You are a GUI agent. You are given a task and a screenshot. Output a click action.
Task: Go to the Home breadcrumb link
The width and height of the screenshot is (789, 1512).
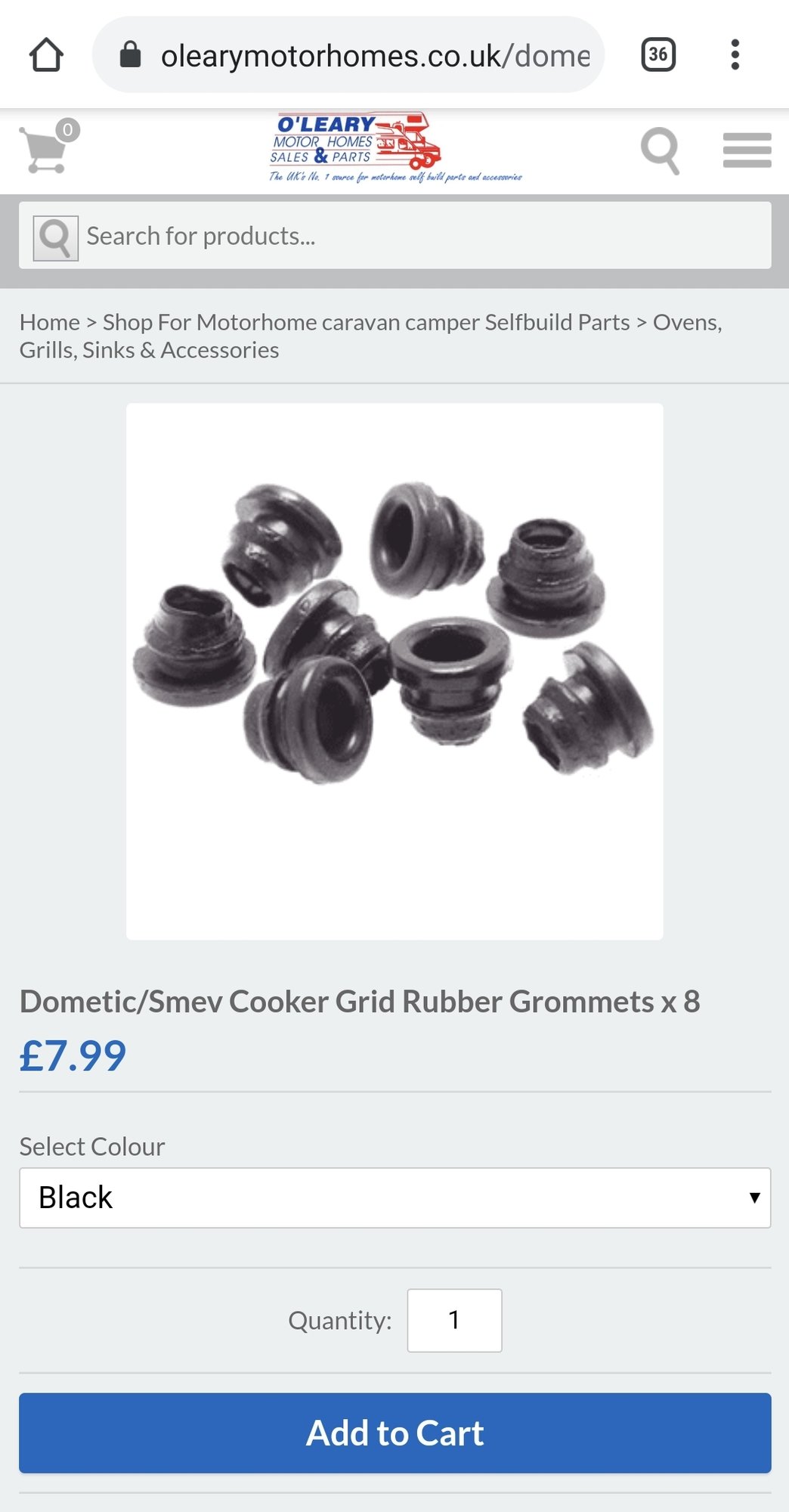[50, 323]
